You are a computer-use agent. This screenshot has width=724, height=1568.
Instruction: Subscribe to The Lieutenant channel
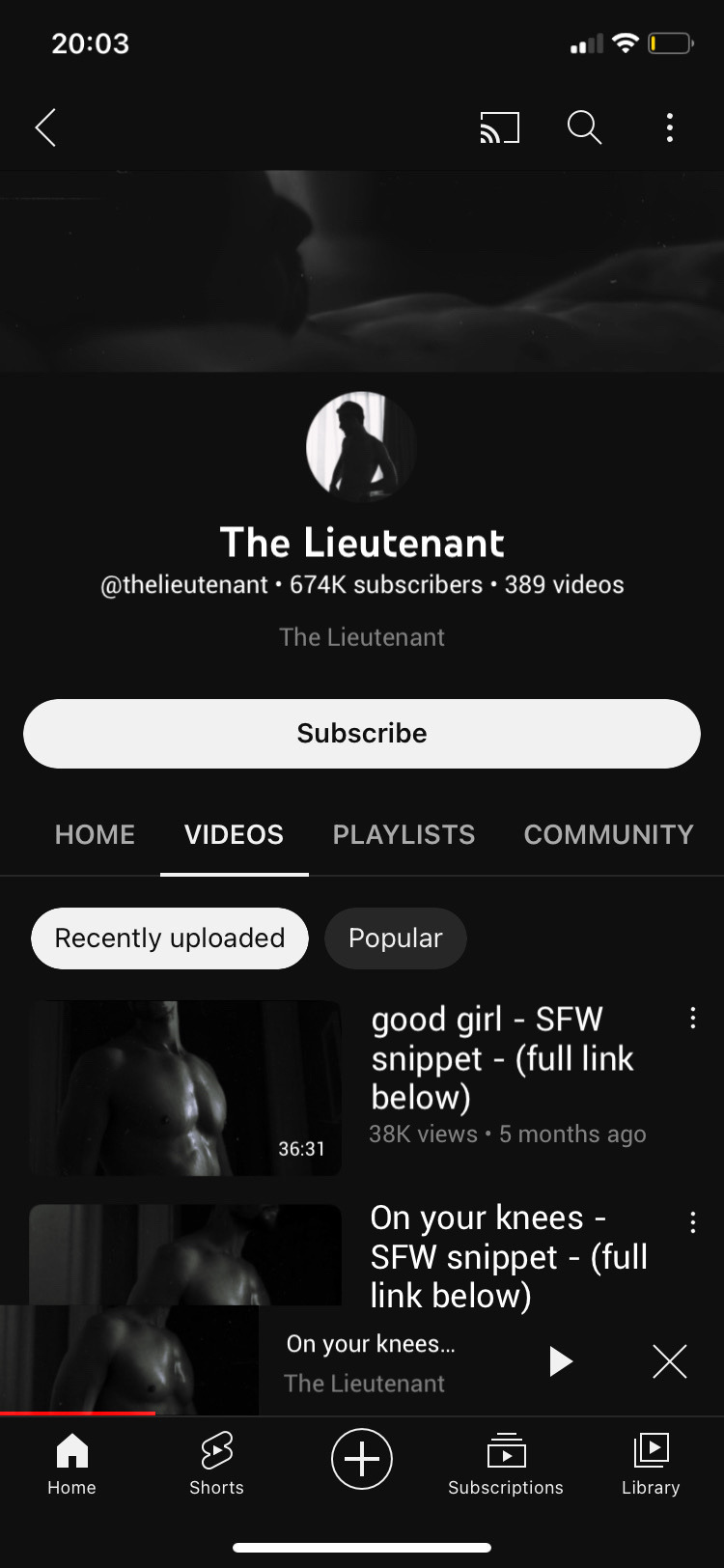click(x=362, y=734)
